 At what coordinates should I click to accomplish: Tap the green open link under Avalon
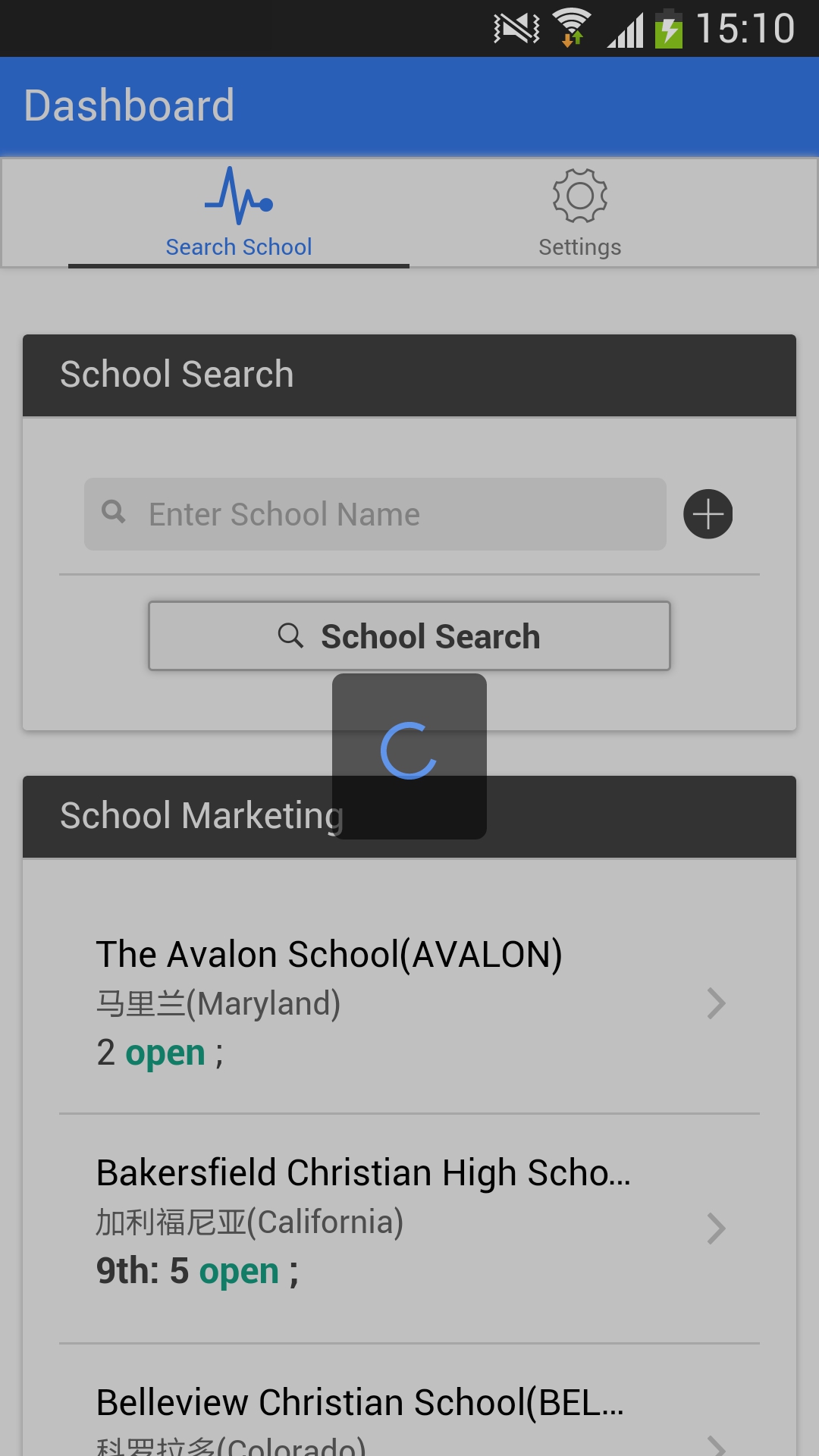point(164,1051)
